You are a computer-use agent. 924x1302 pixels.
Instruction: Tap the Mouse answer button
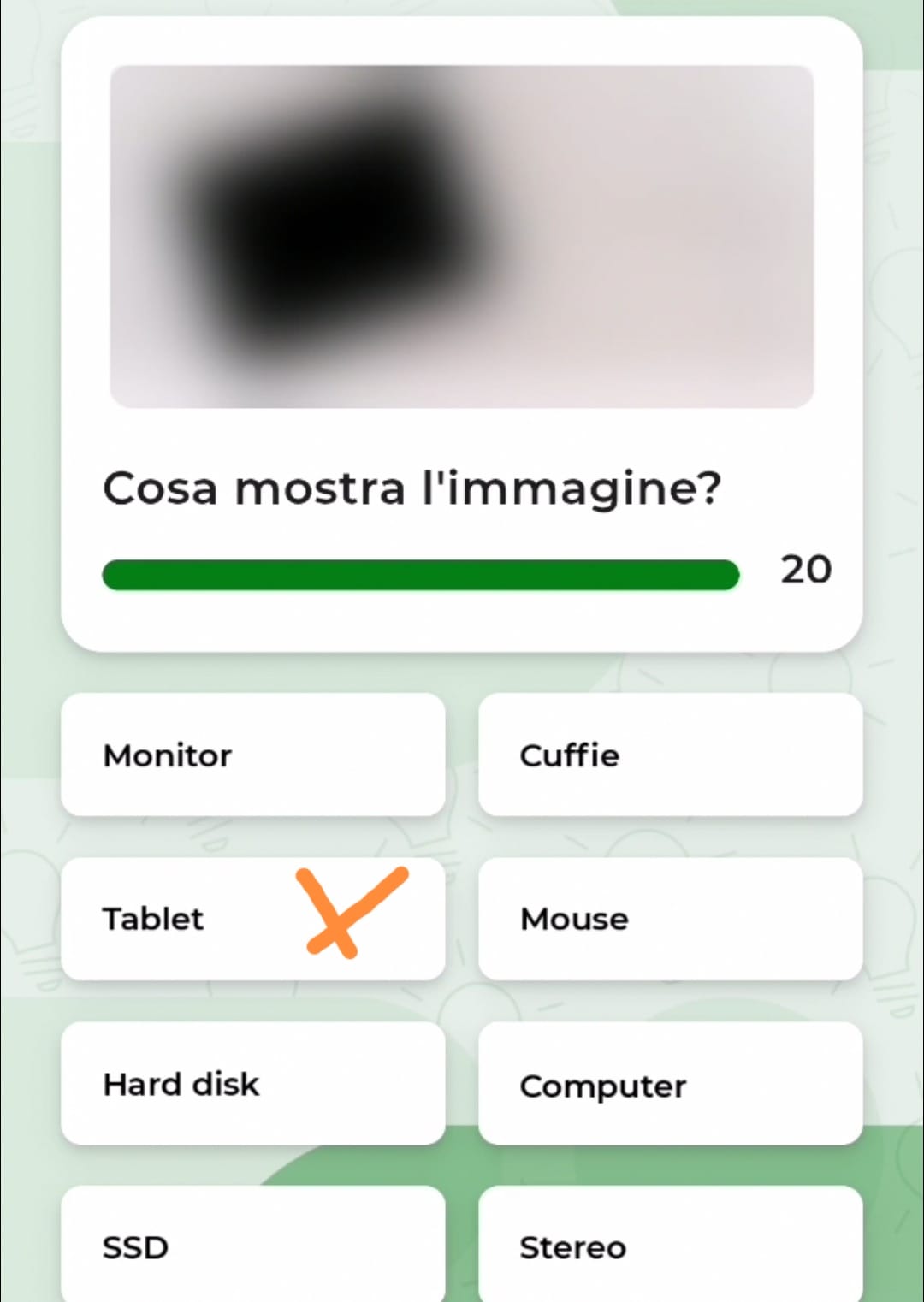[x=670, y=919]
